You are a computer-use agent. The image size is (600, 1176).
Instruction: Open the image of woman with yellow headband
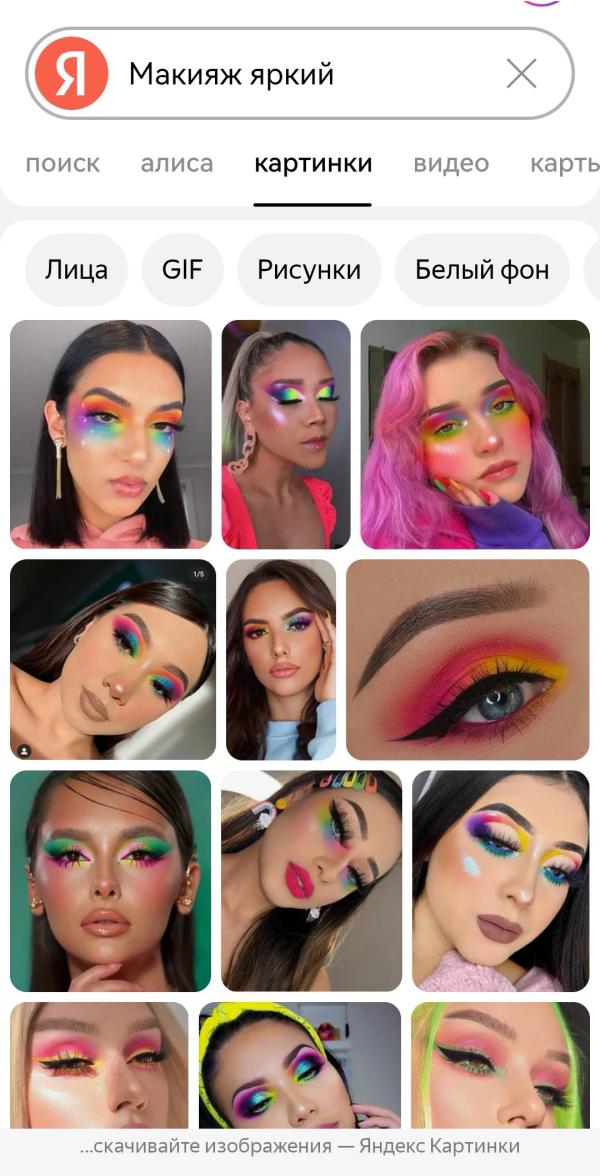point(300,1065)
